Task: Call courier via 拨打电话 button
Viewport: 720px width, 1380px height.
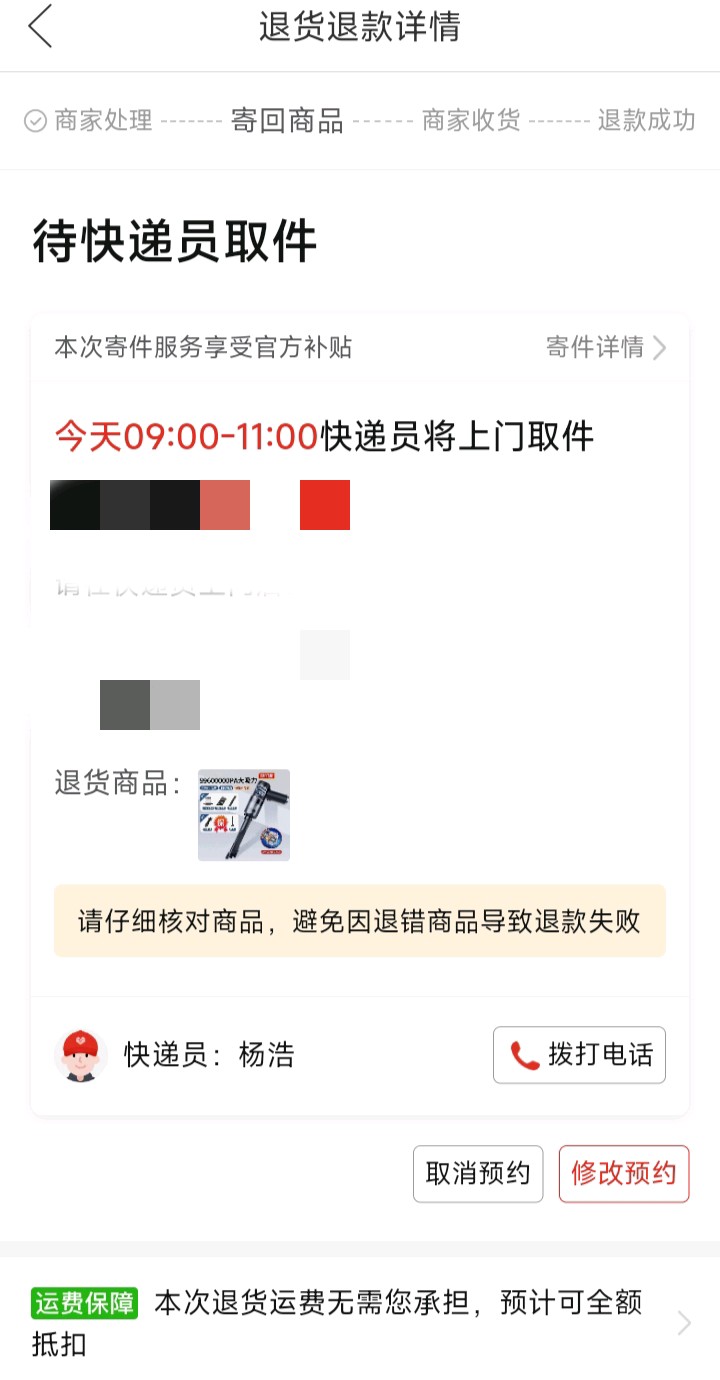Action: (579, 1055)
